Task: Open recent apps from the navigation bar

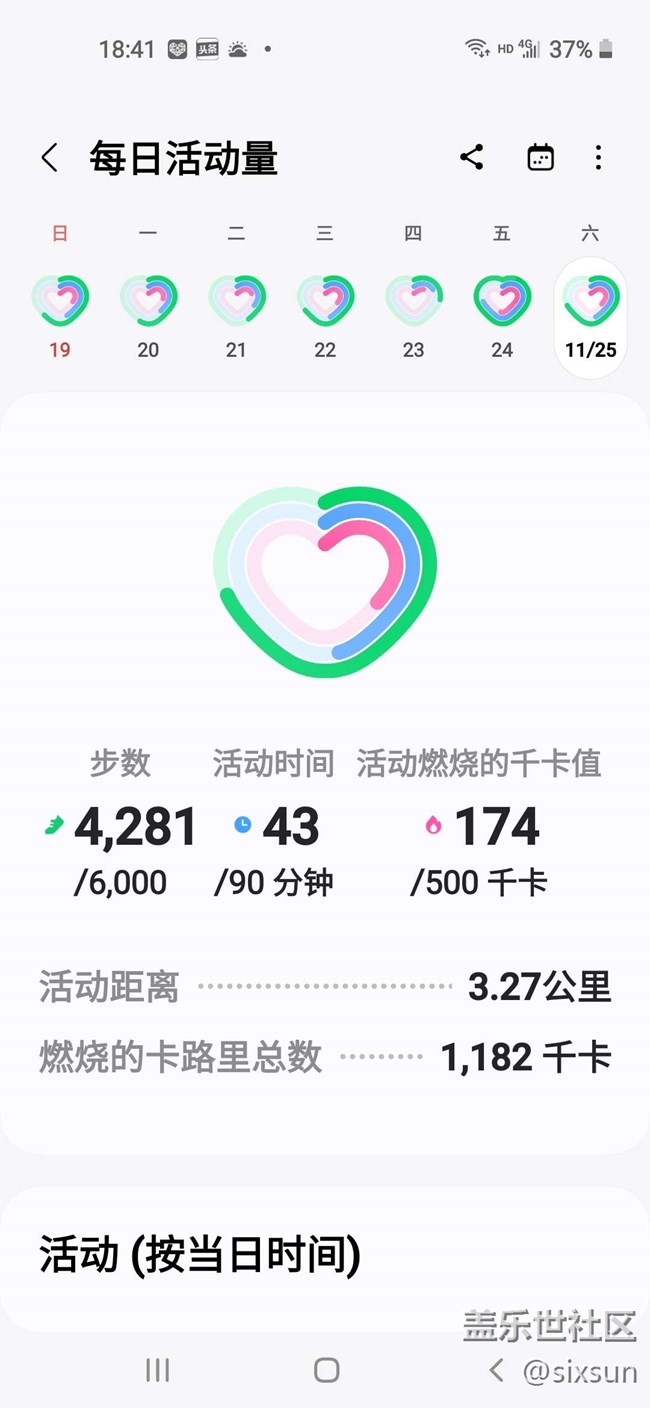Action: click(157, 1370)
